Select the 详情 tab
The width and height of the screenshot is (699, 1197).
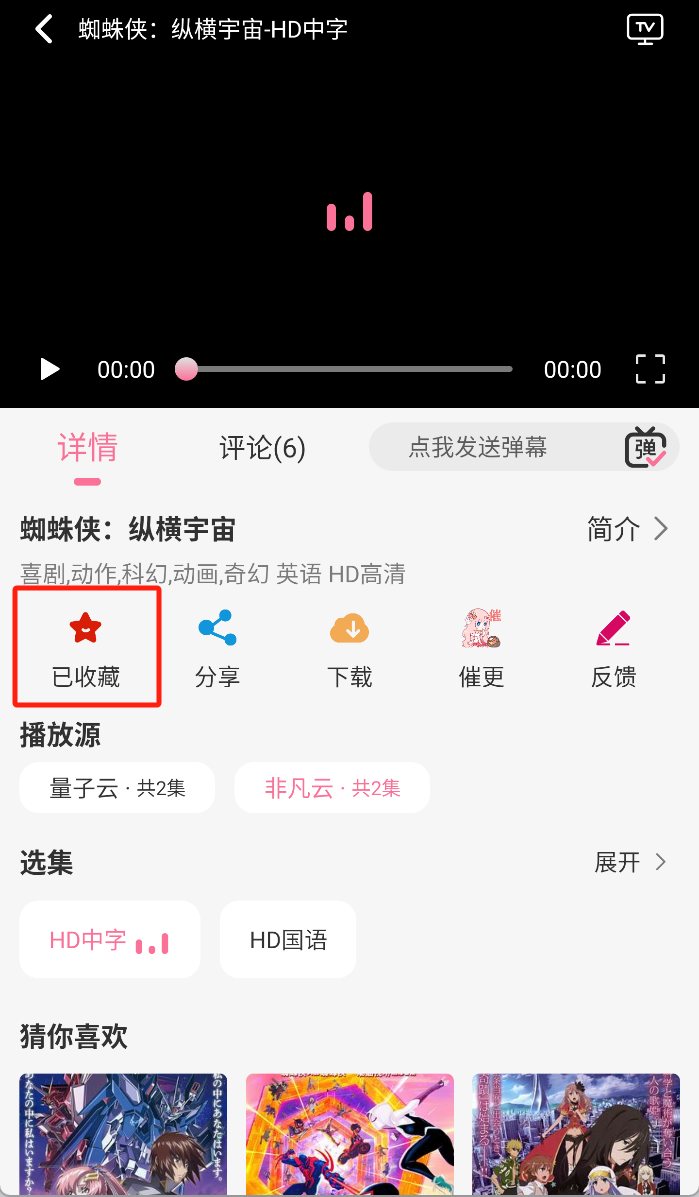click(87, 448)
